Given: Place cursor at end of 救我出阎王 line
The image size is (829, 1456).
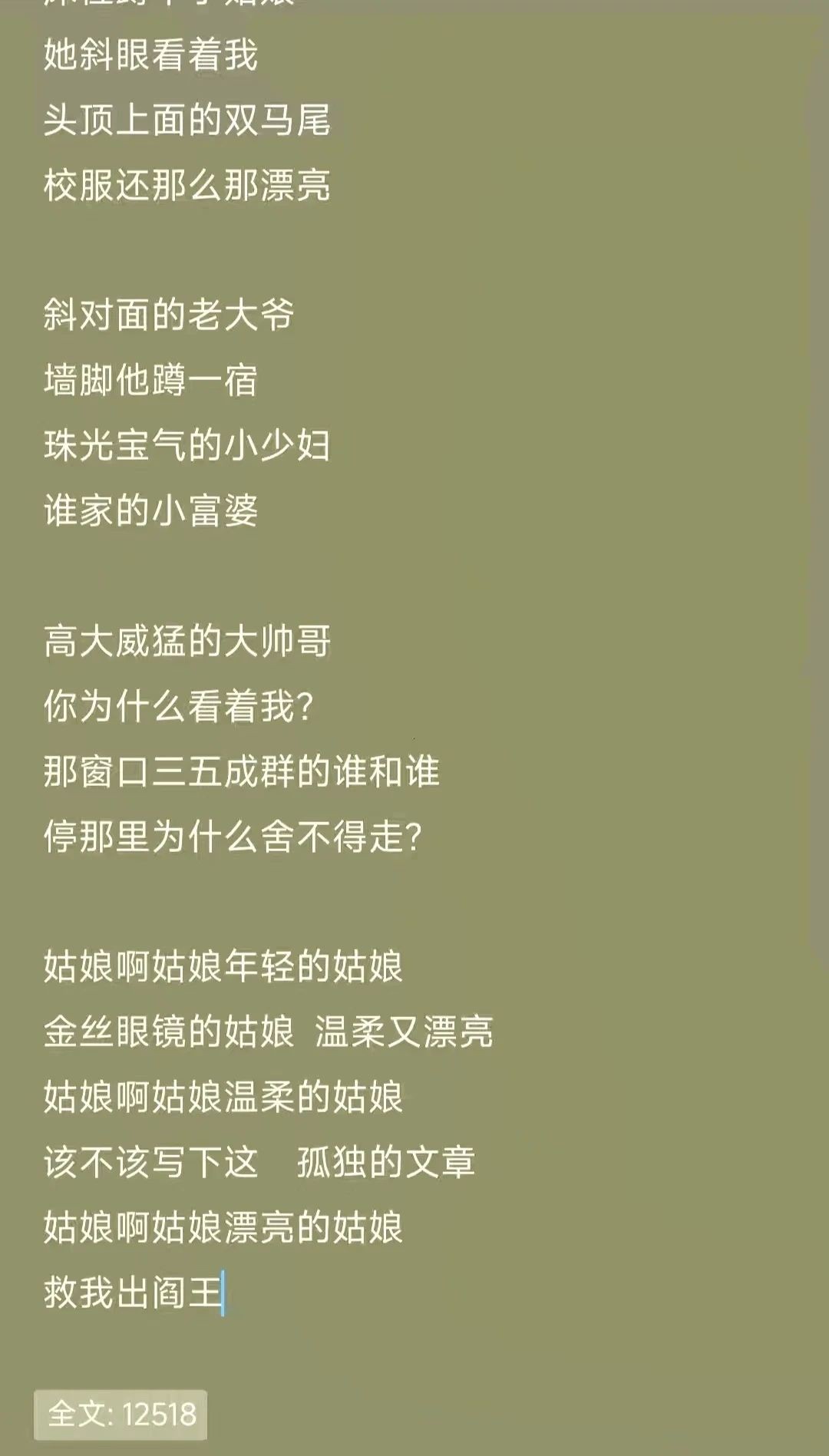Looking at the screenshot, I should point(224,1293).
